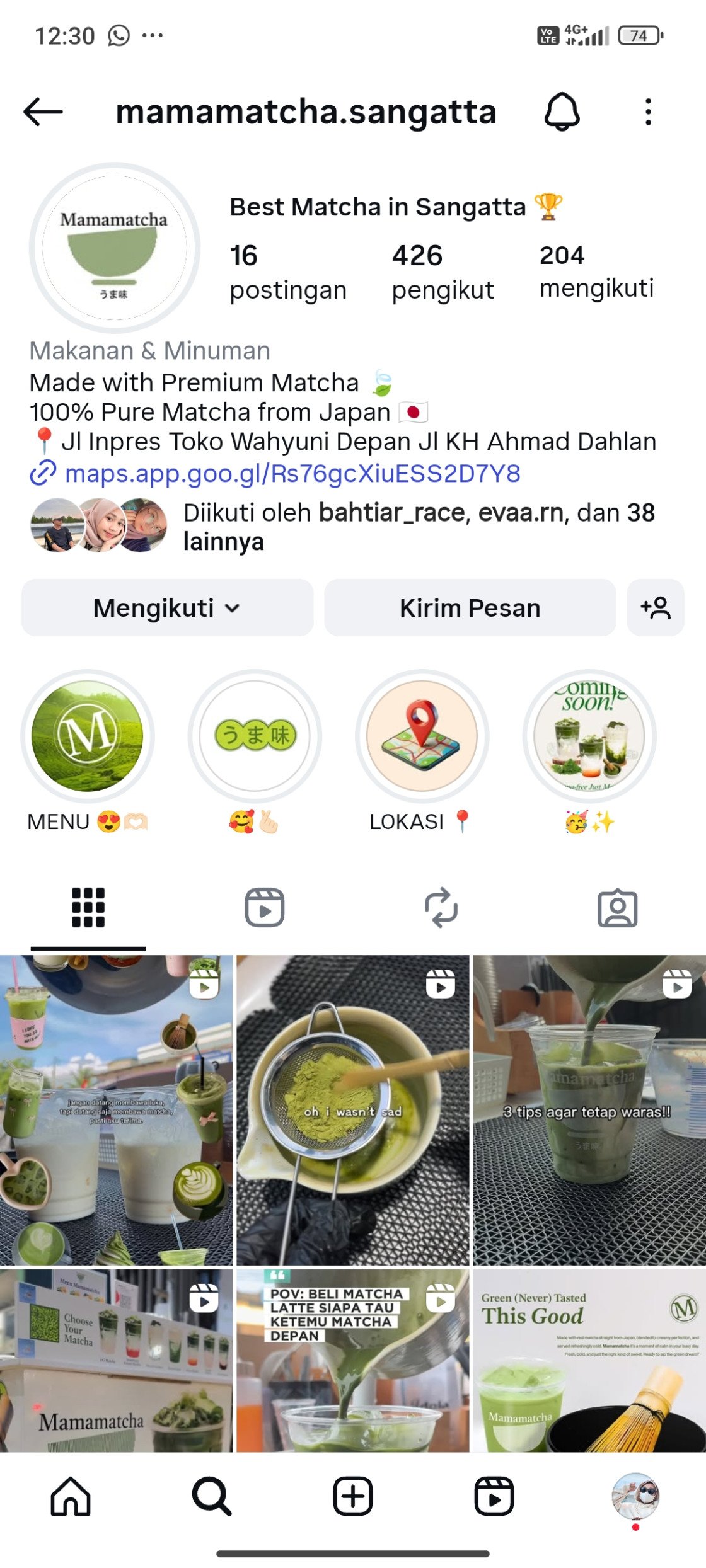Switch to the reposts tab
The width and height of the screenshot is (706, 1568).
(x=441, y=908)
